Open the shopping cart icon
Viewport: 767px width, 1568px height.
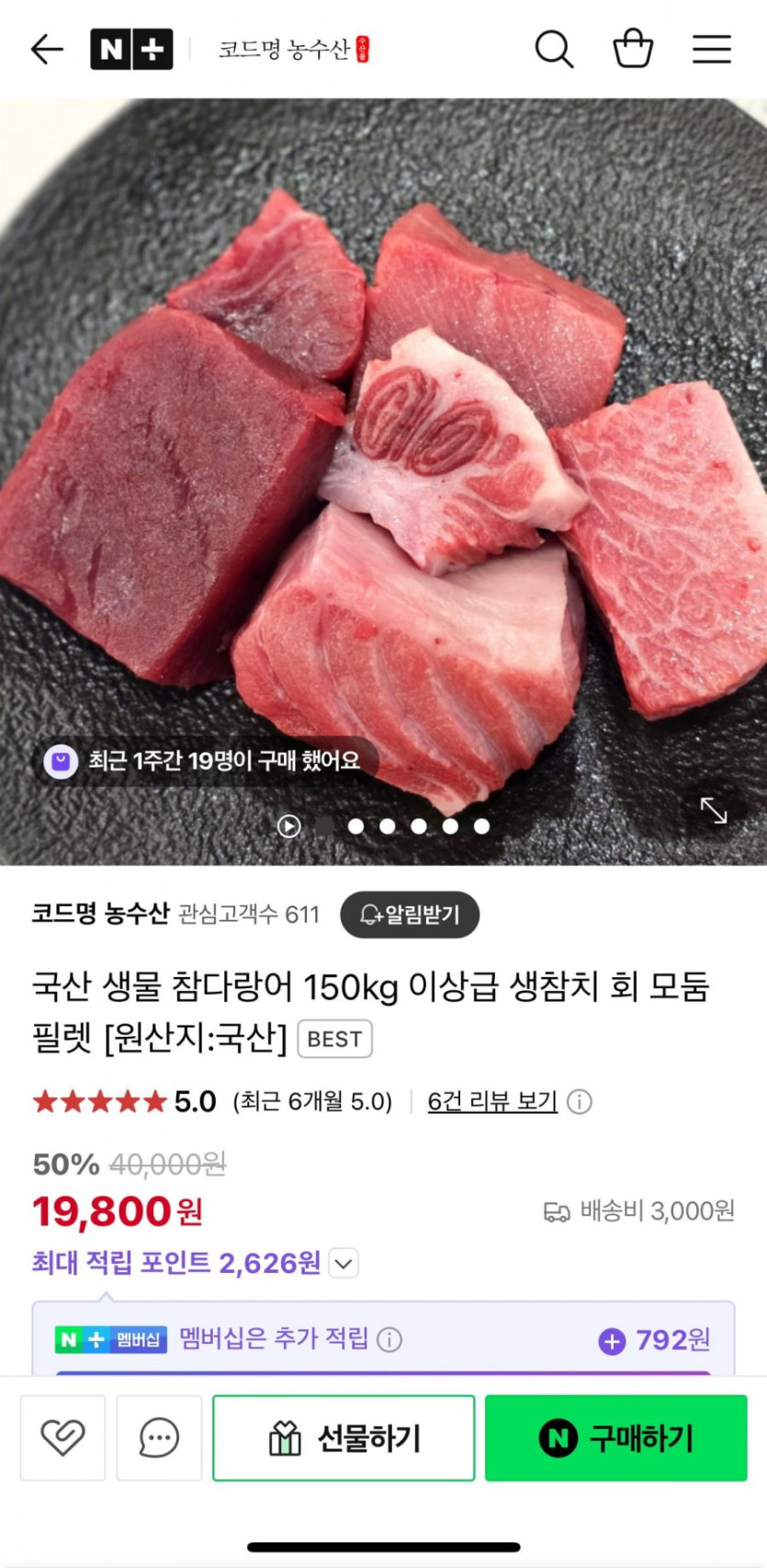(x=633, y=50)
